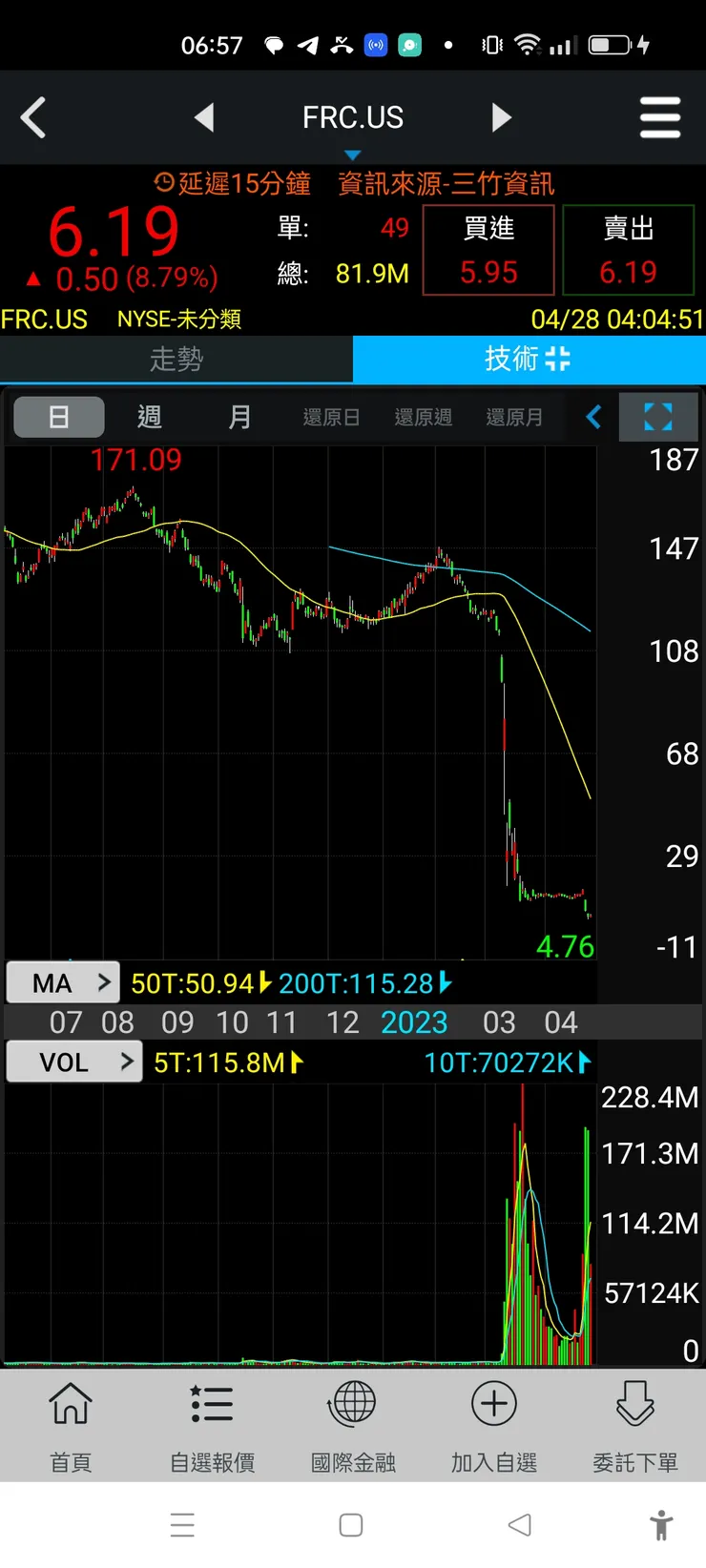
Task: Select the 週 weekly chart period
Action: (150, 417)
